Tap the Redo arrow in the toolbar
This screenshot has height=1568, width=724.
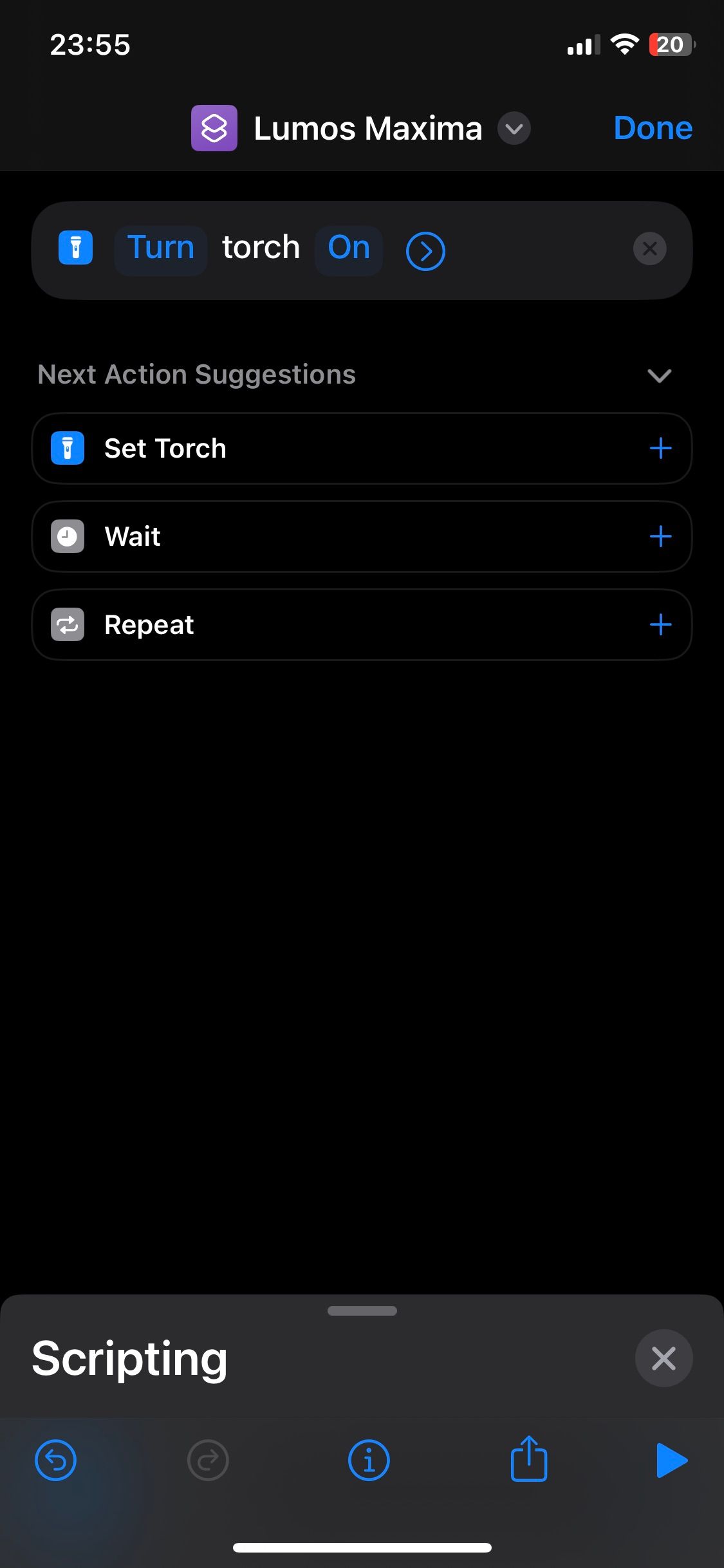(x=208, y=1460)
